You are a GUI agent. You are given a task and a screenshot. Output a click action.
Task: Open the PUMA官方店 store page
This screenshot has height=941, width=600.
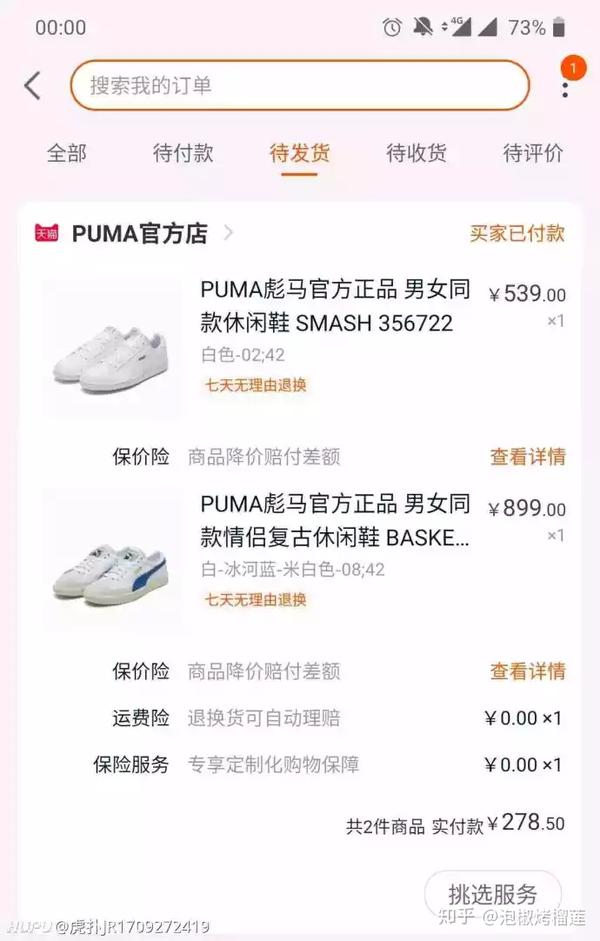tap(140, 233)
